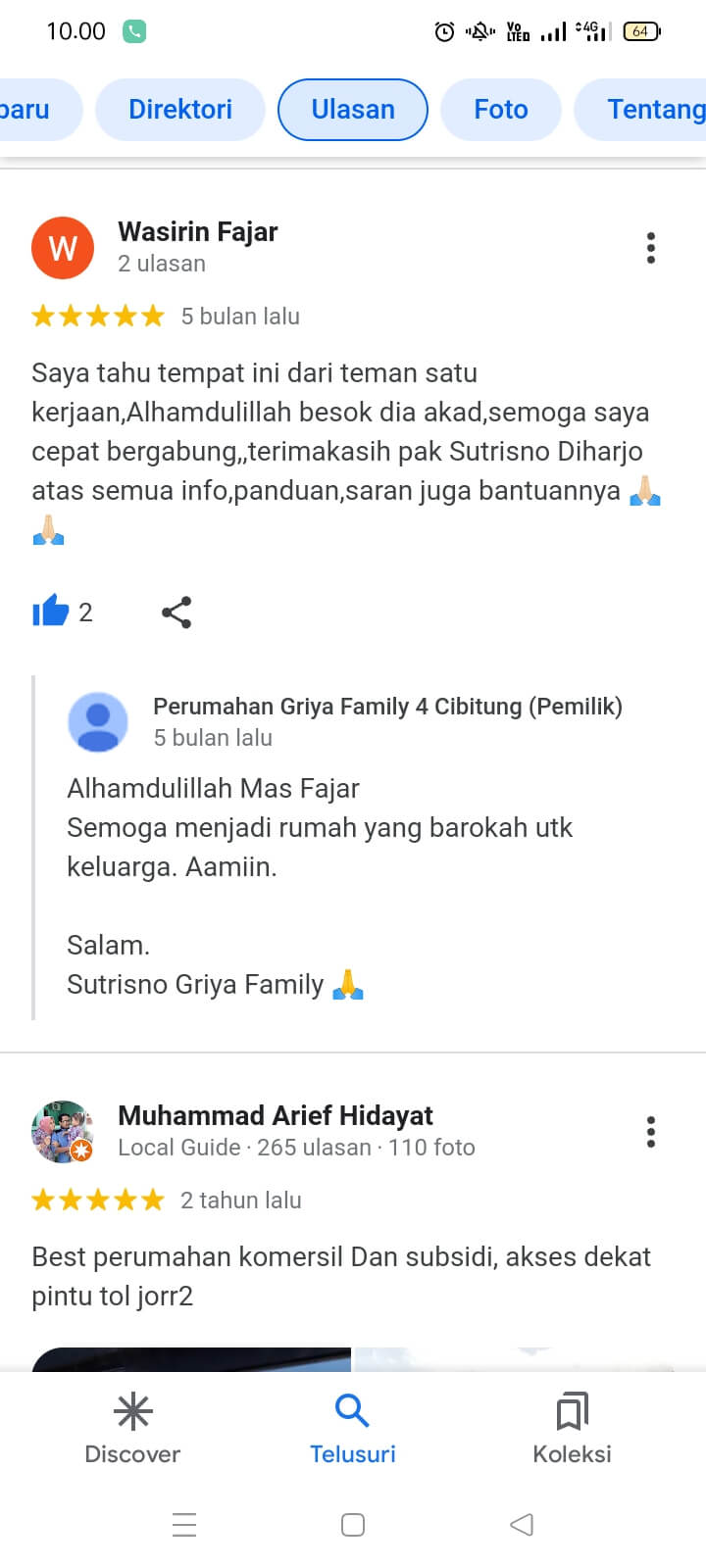
Task: Open the Foto tab
Action: (x=500, y=110)
